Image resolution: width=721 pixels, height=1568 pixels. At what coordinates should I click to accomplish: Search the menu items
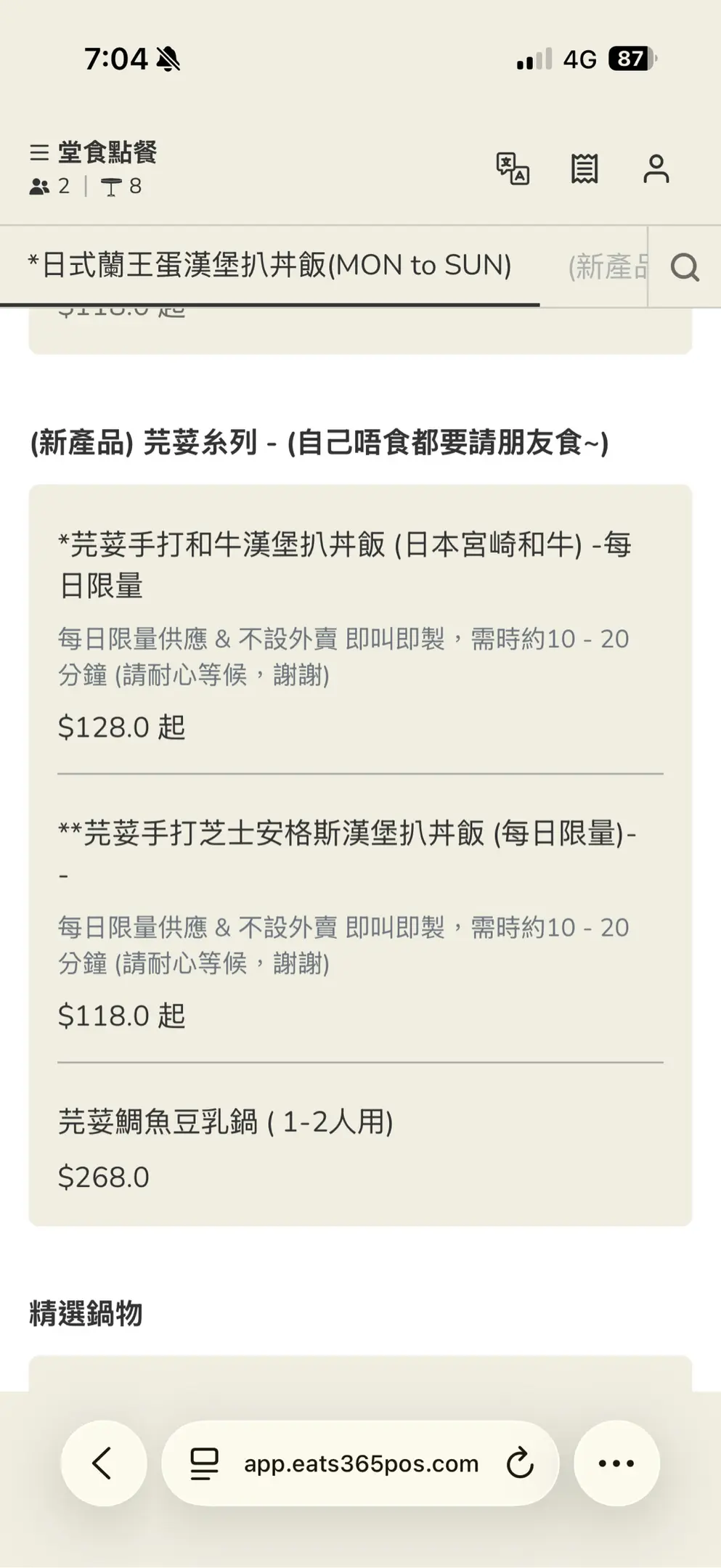684,267
